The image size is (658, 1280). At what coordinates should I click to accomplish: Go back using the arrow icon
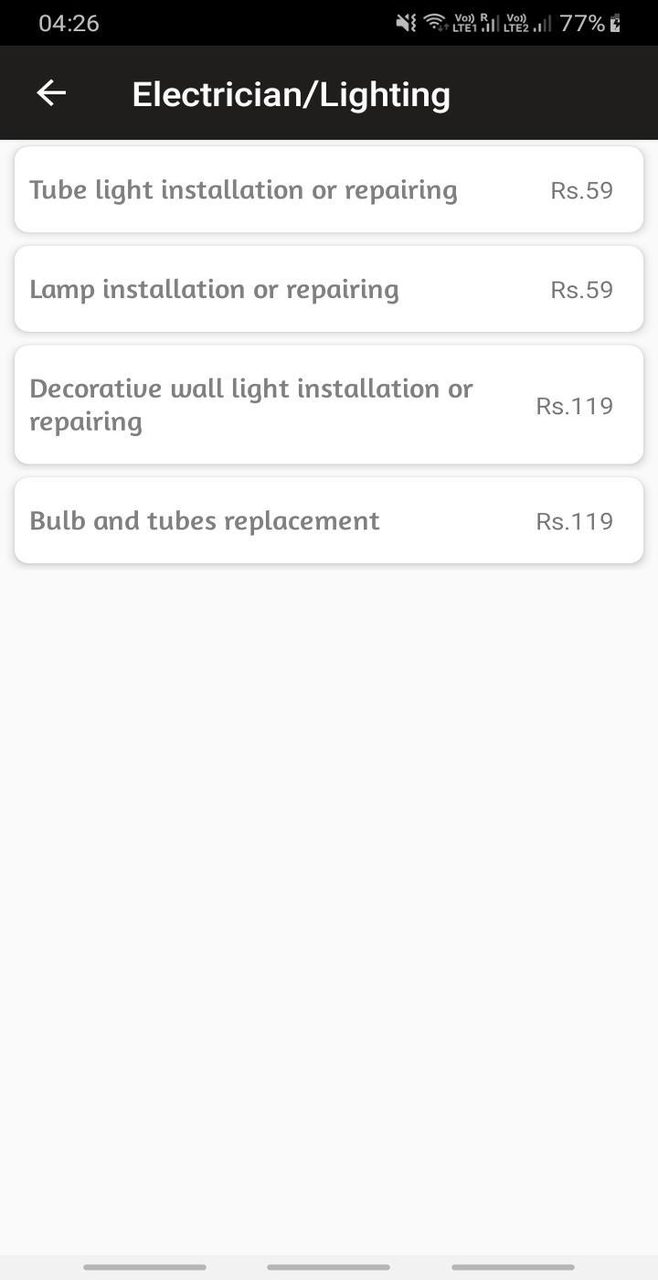click(x=51, y=94)
